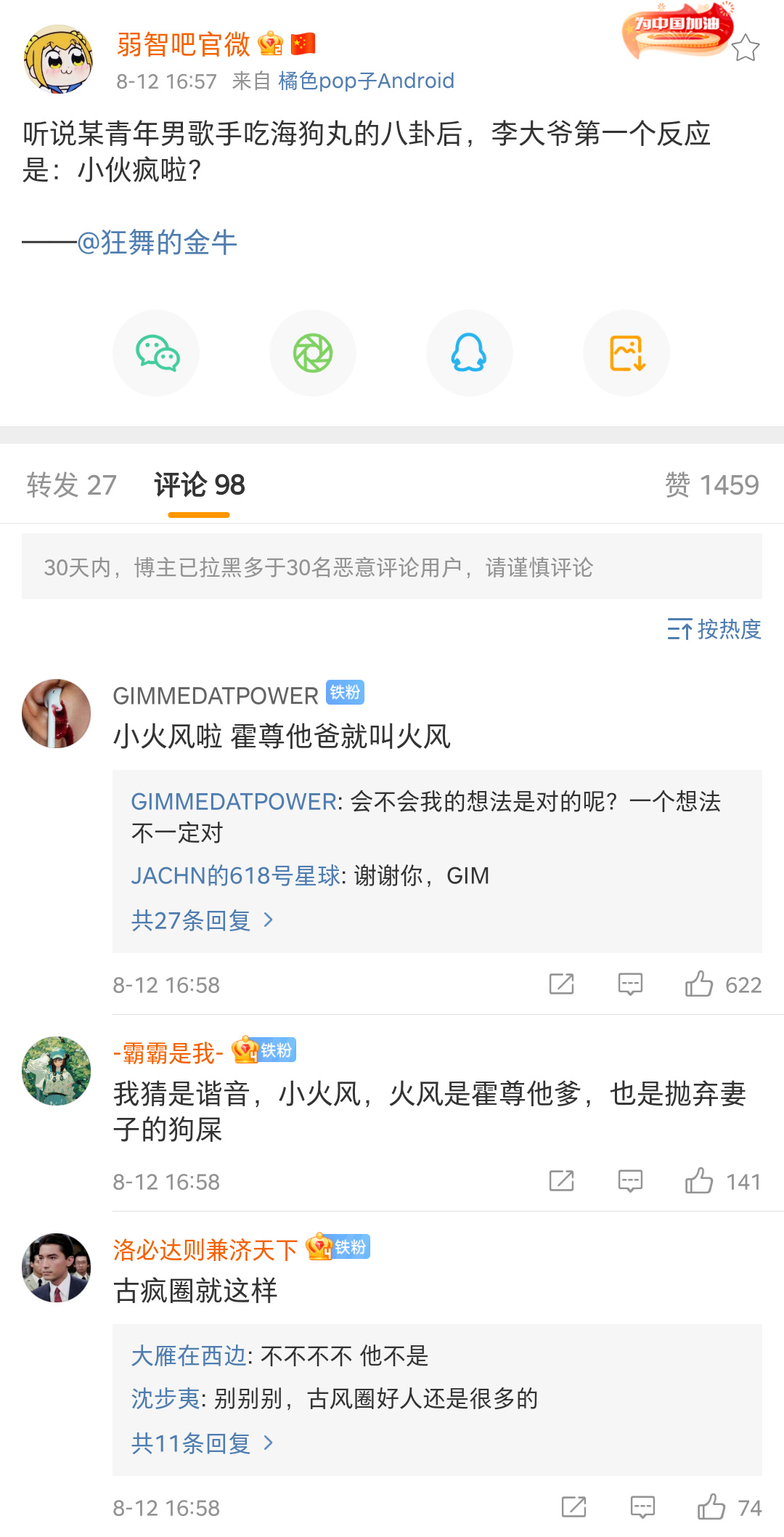784x1537 pixels.
Task: Repost -霸霸是我-'s comment
Action: 561,1181
